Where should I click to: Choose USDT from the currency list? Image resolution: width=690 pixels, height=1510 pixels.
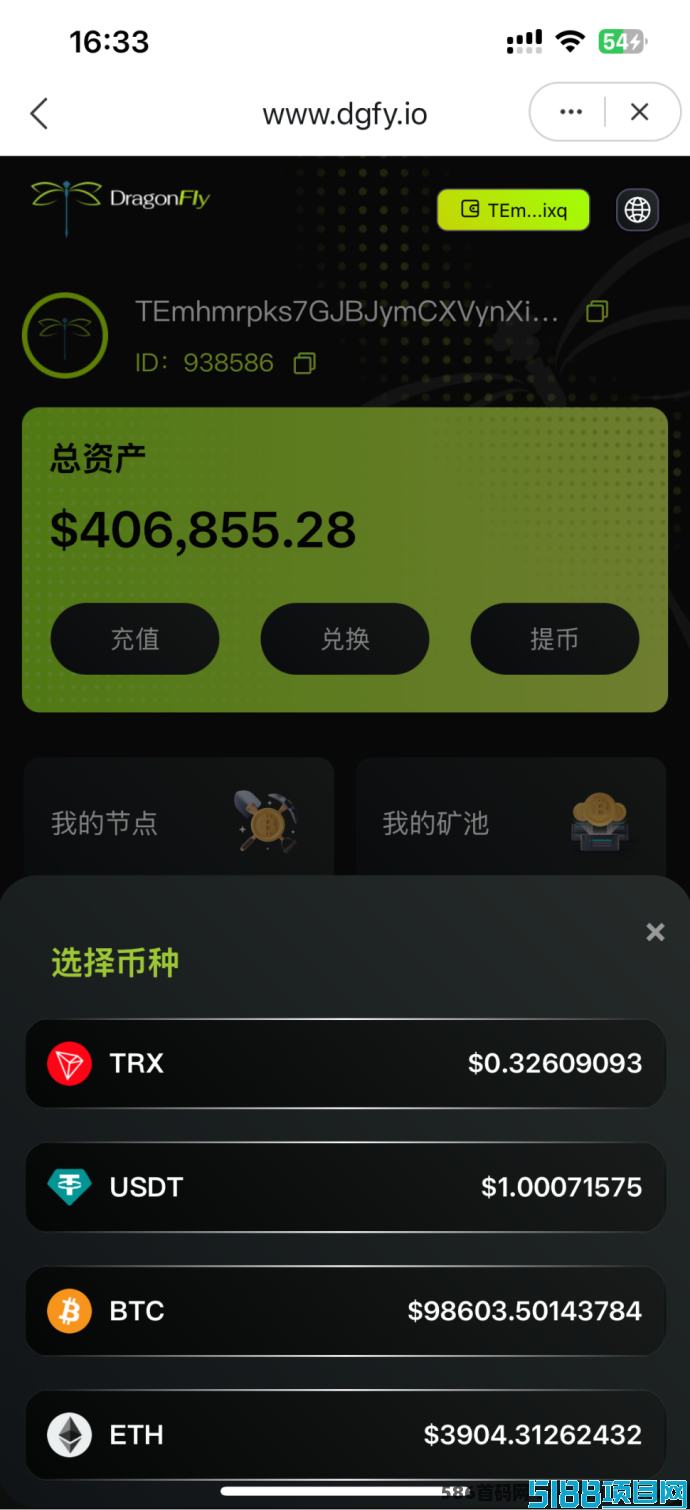tap(345, 1187)
